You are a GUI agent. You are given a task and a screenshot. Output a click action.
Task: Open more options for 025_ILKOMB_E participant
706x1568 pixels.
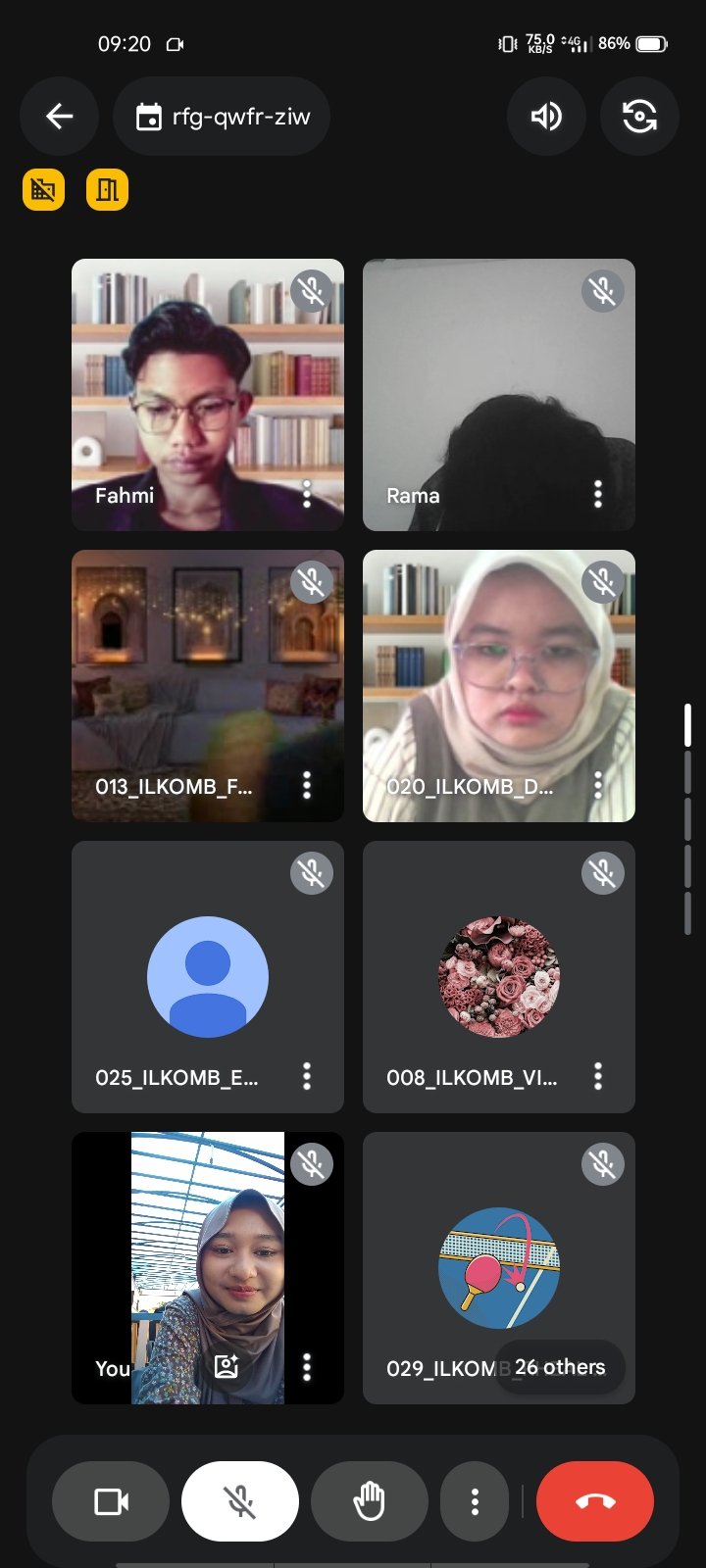307,1076
